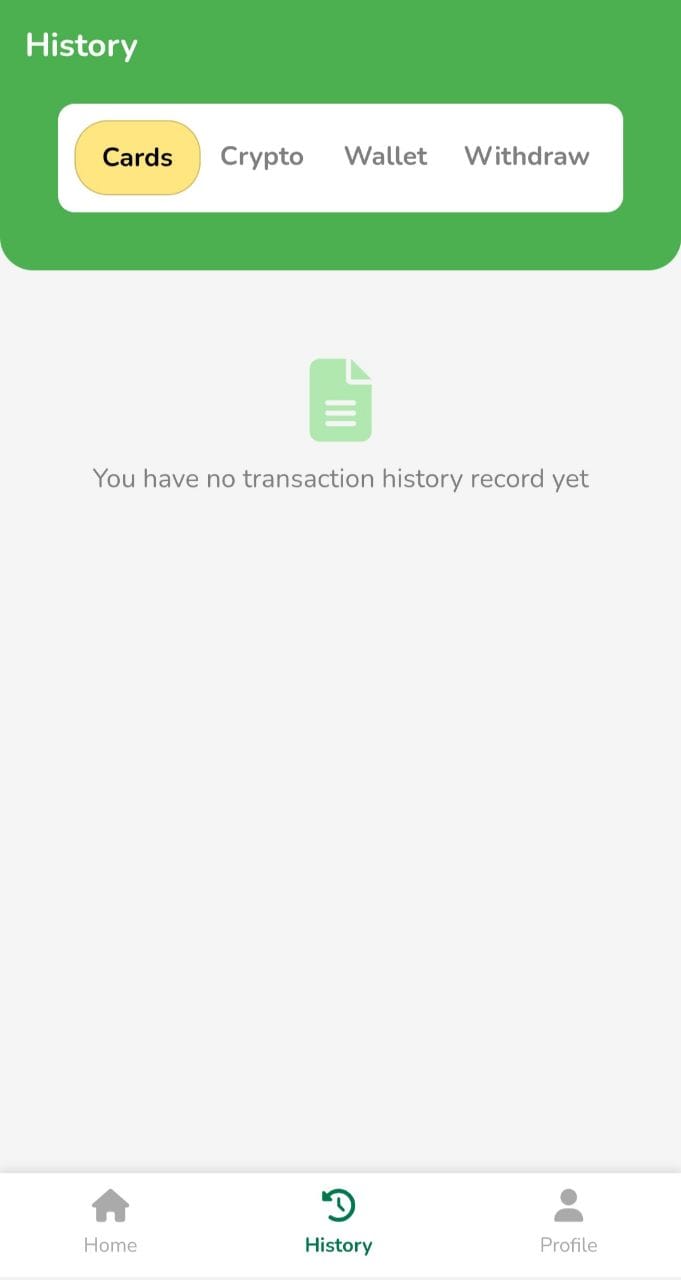This screenshot has height=1280, width=681.
Task: Open the Wallet history tab
Action: pyautogui.click(x=386, y=157)
